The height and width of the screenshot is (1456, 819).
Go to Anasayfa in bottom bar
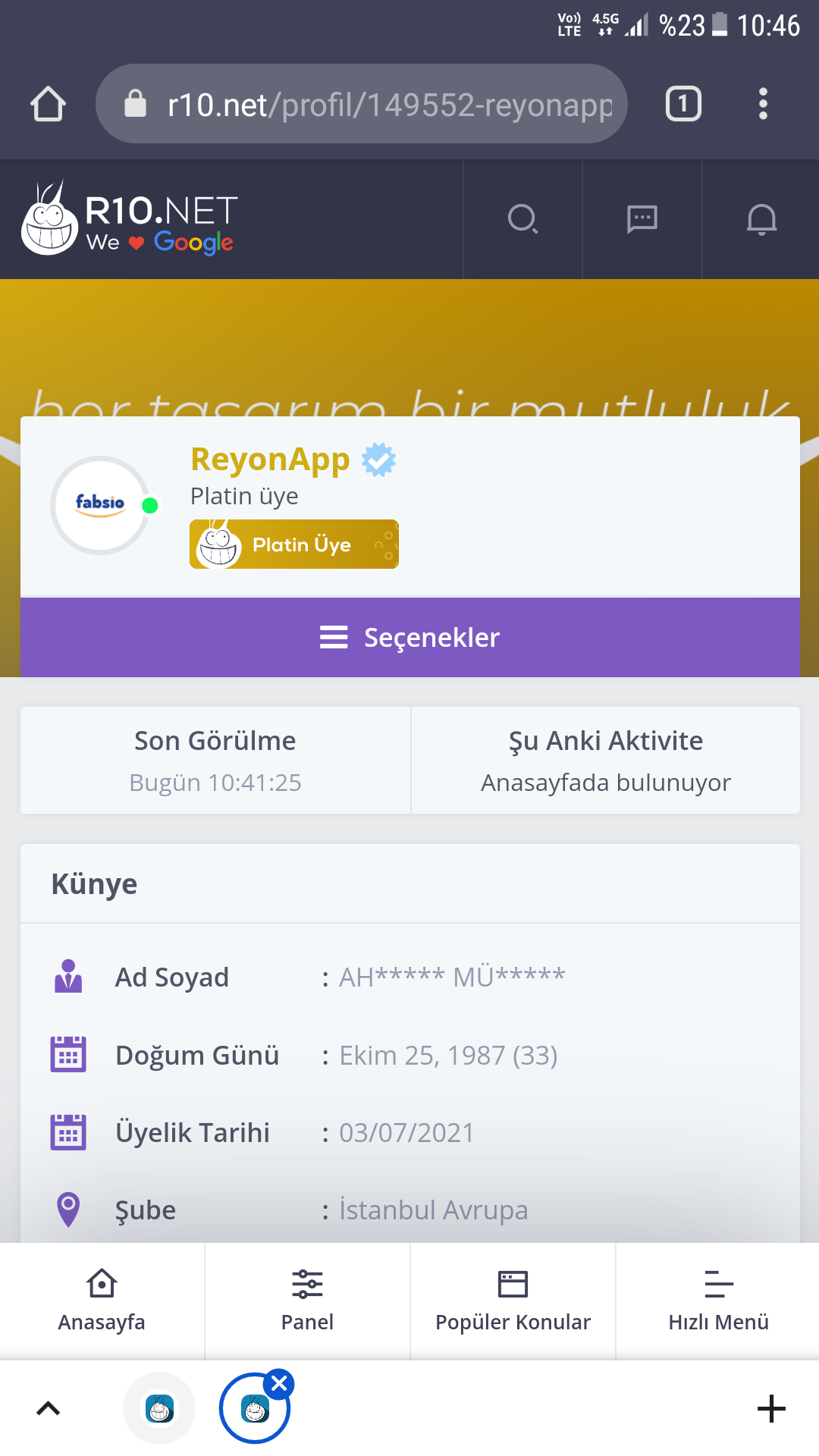point(102,1301)
